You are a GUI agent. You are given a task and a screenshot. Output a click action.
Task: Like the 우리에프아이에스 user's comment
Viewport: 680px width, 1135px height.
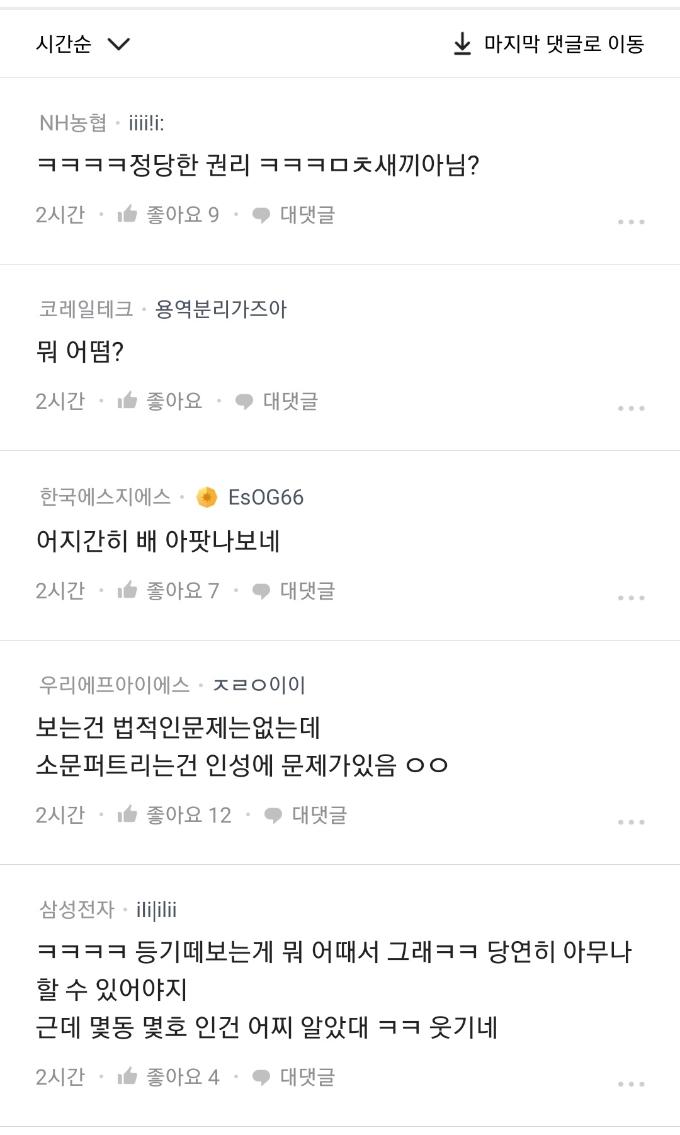coord(173,815)
